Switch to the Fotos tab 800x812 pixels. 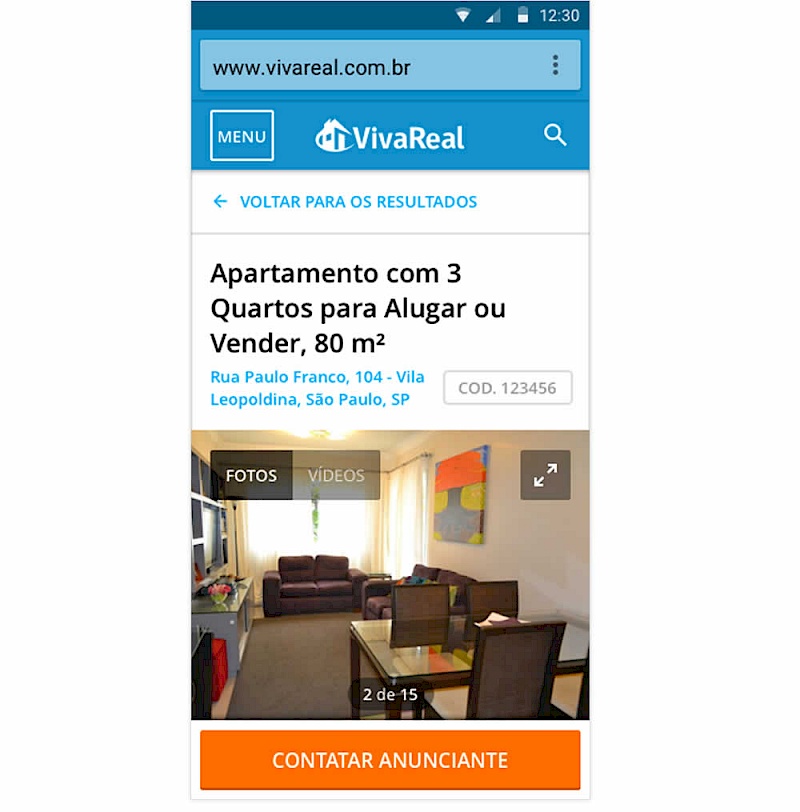pos(251,475)
